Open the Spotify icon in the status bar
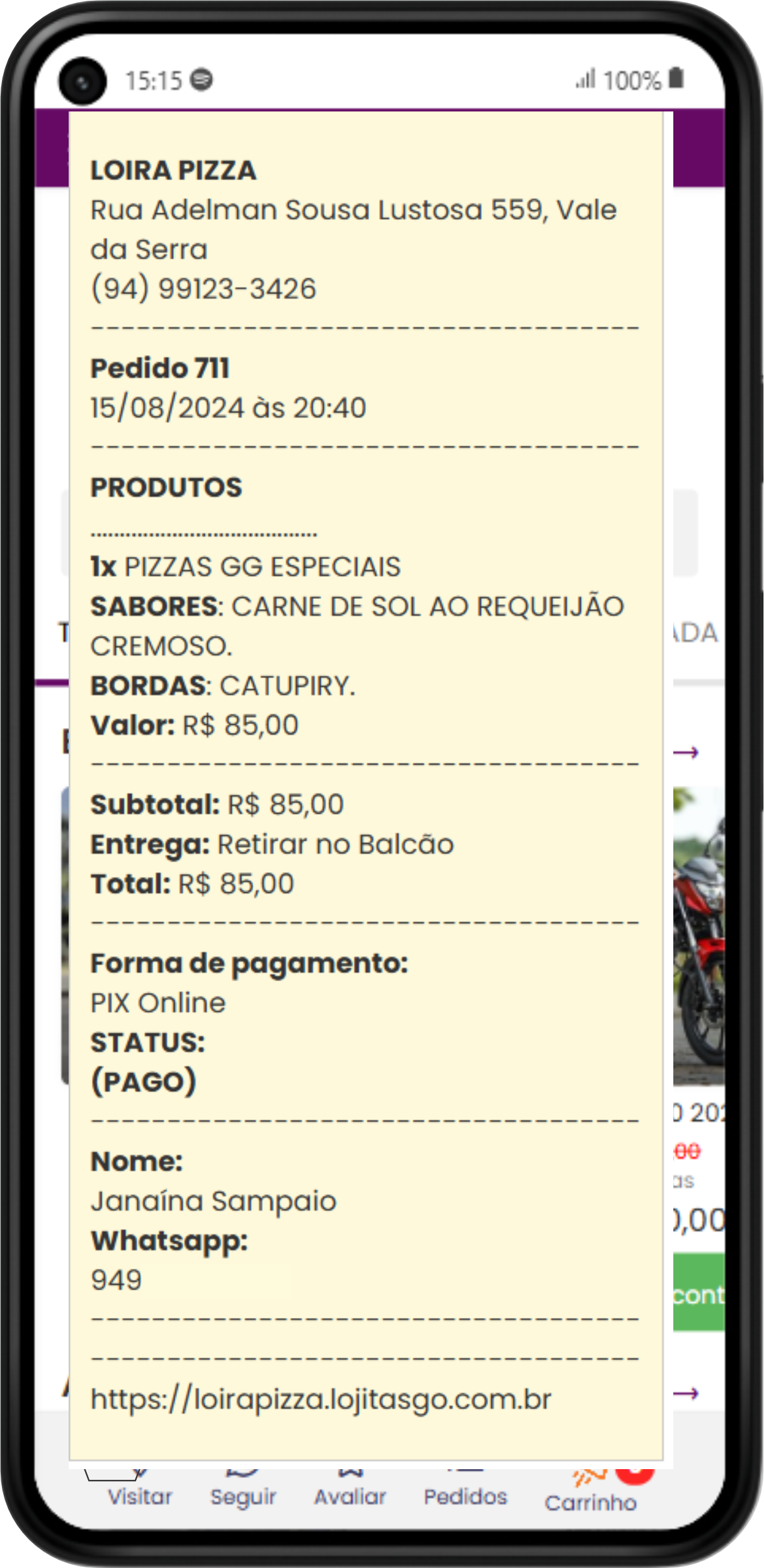Image resolution: width=764 pixels, height=1568 pixels. (x=202, y=81)
